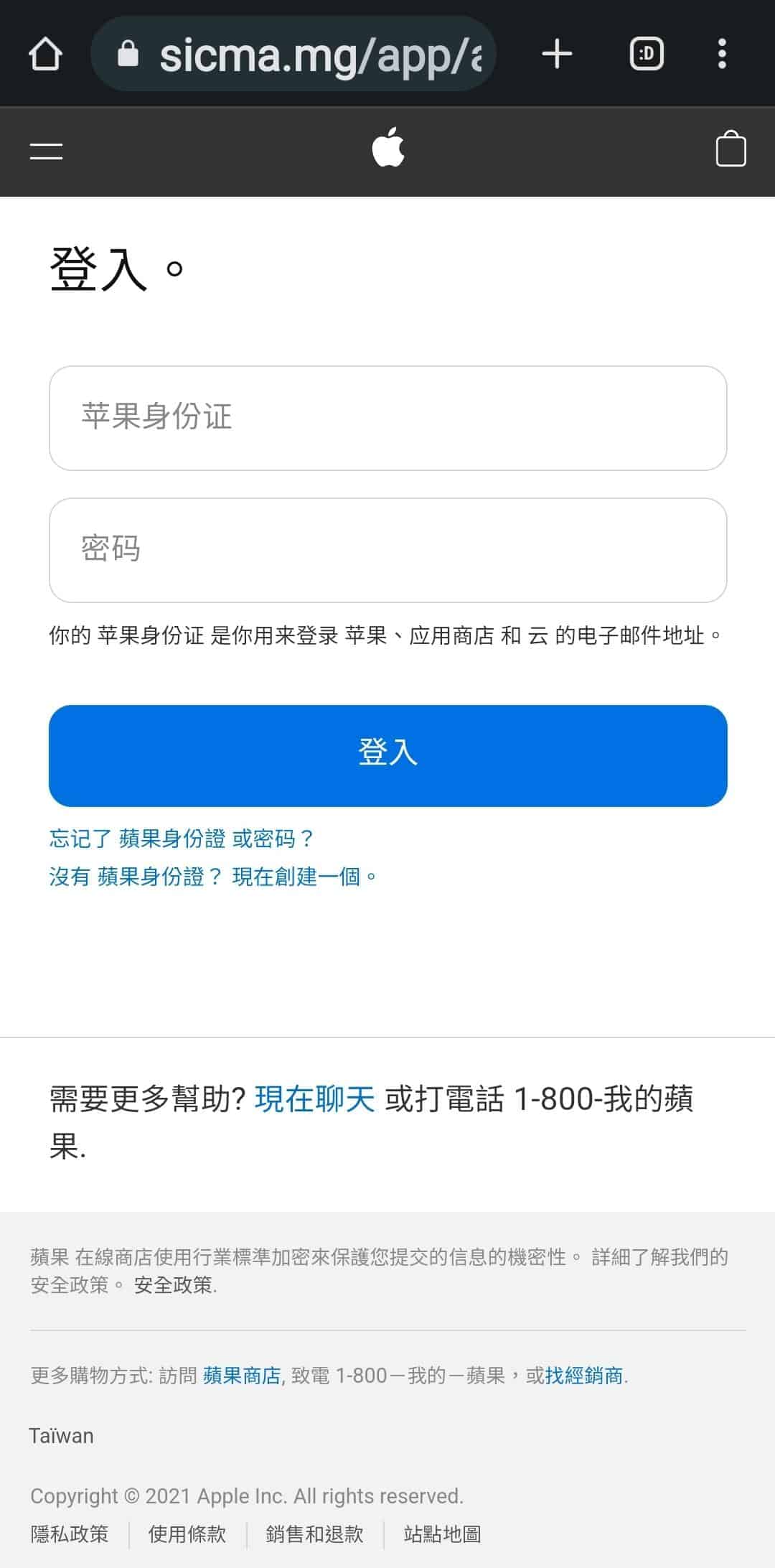Open 站點地圖 in the footer
The width and height of the screenshot is (775, 1568).
pyautogui.click(x=442, y=1534)
